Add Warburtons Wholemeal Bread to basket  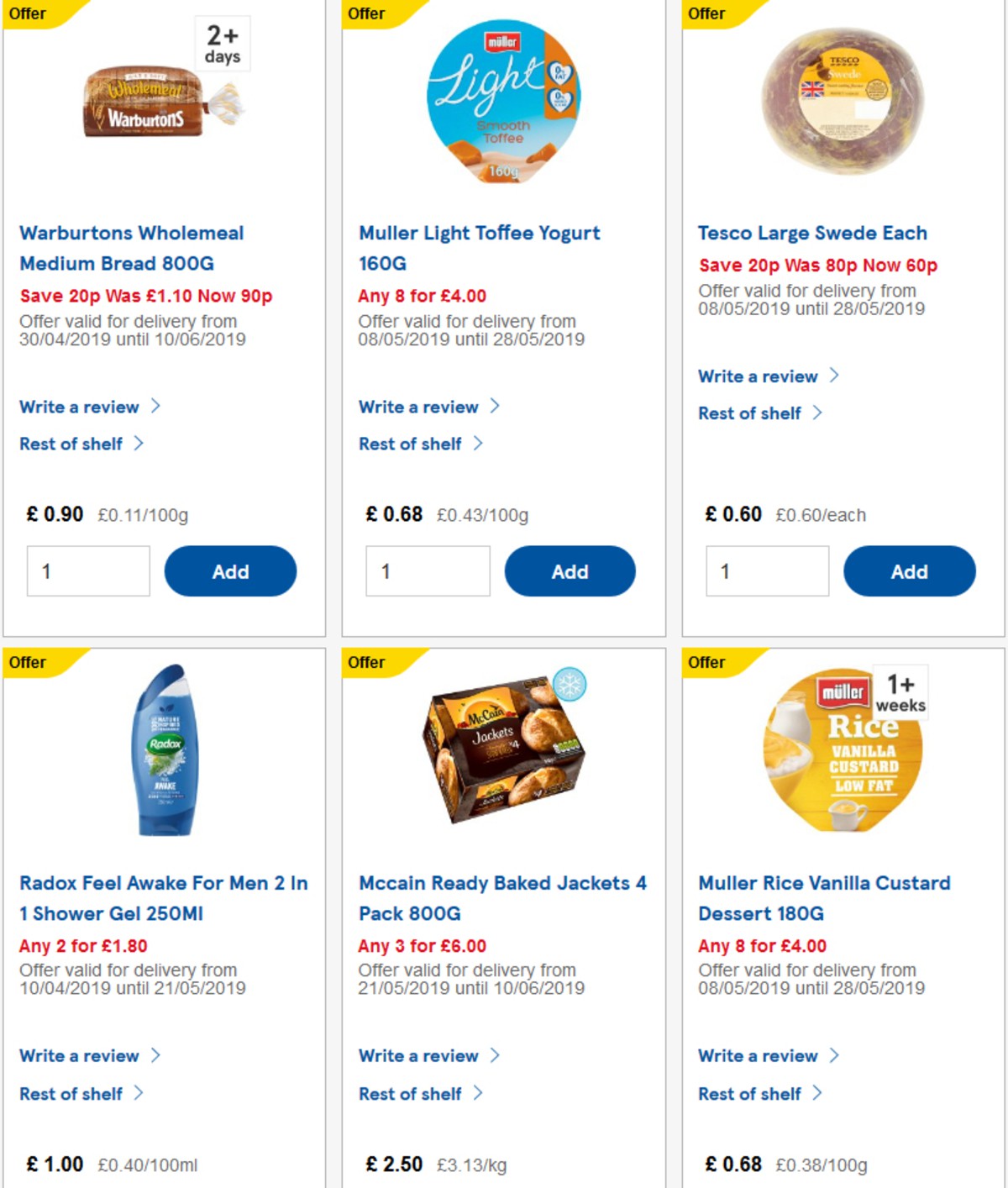click(x=230, y=570)
